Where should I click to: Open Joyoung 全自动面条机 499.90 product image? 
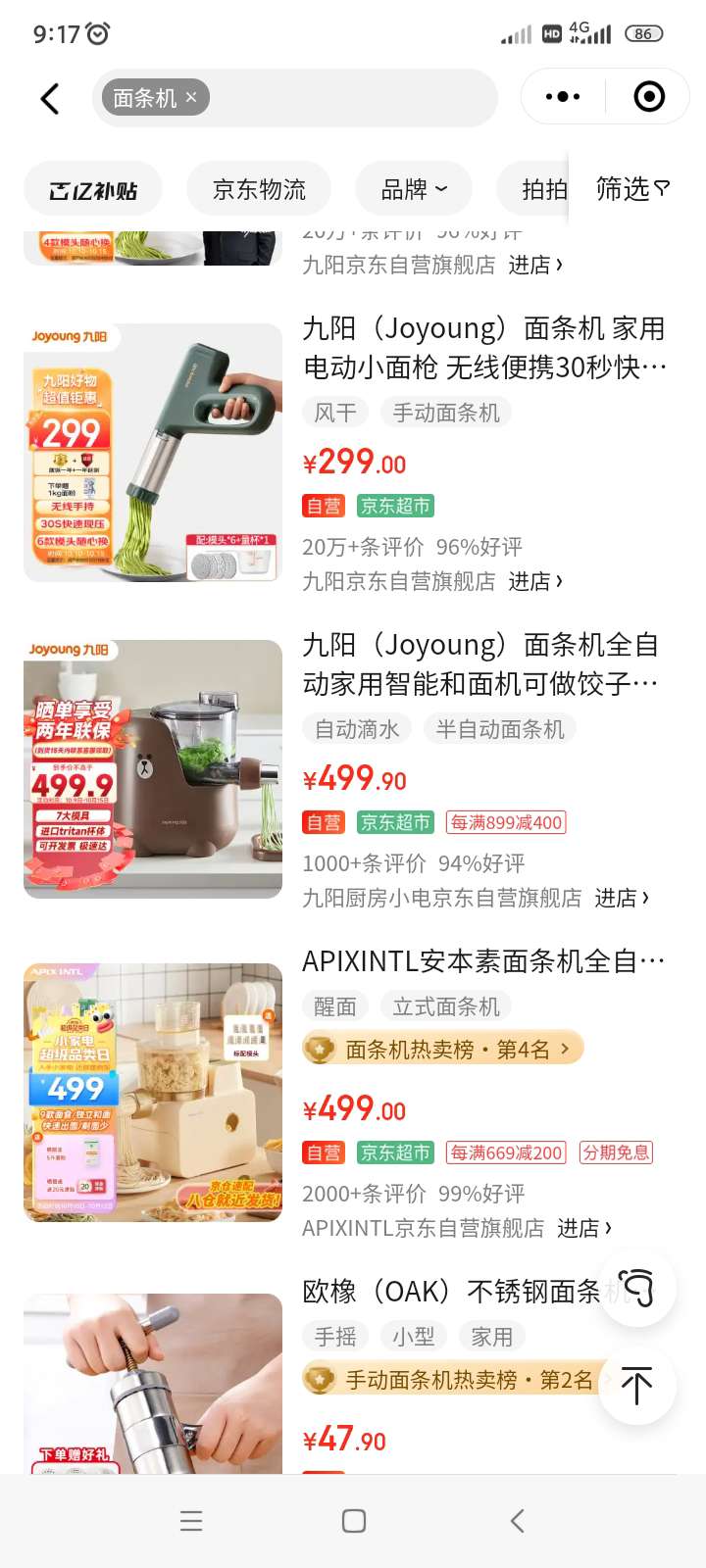[x=153, y=769]
